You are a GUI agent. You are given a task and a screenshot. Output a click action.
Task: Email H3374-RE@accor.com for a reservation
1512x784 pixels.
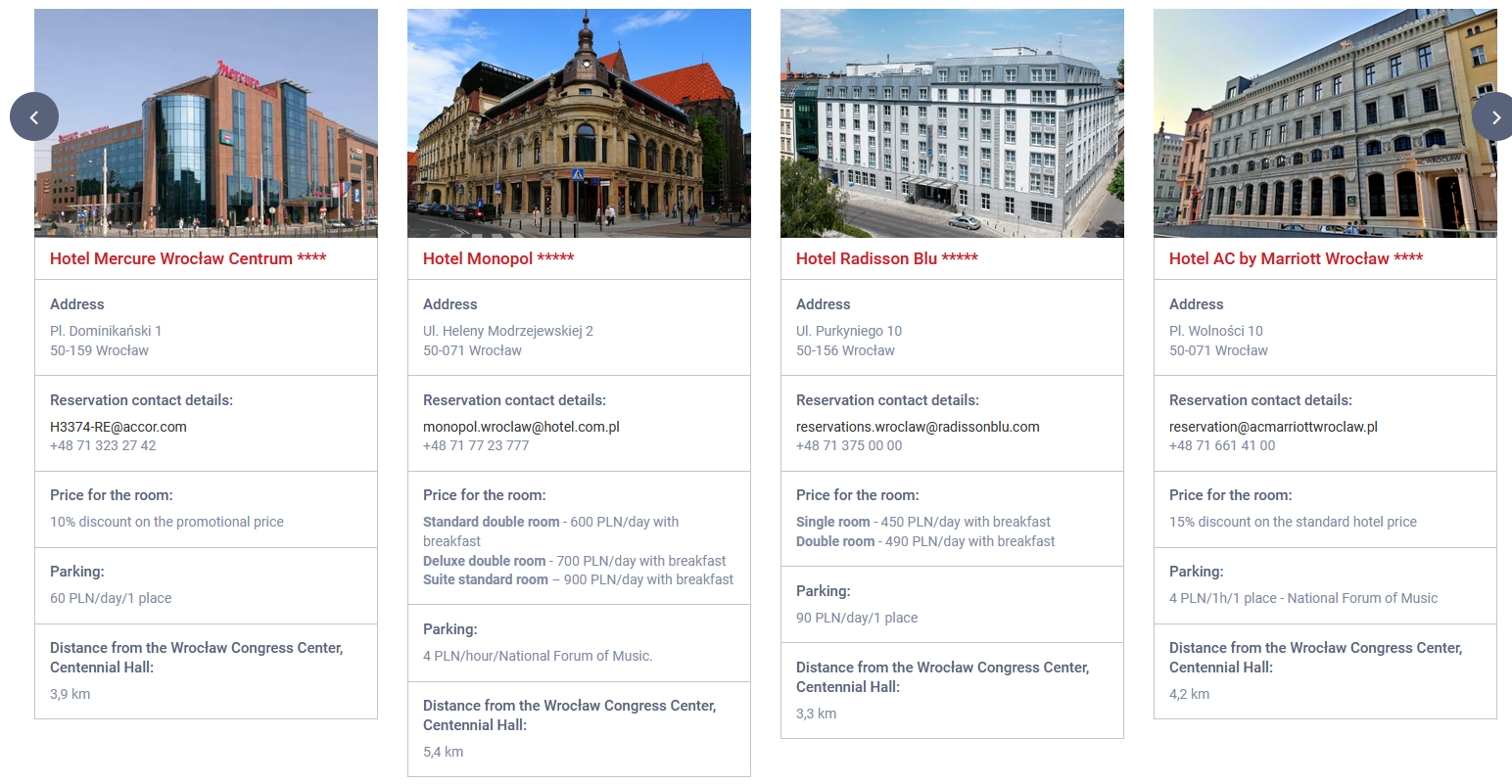click(118, 427)
